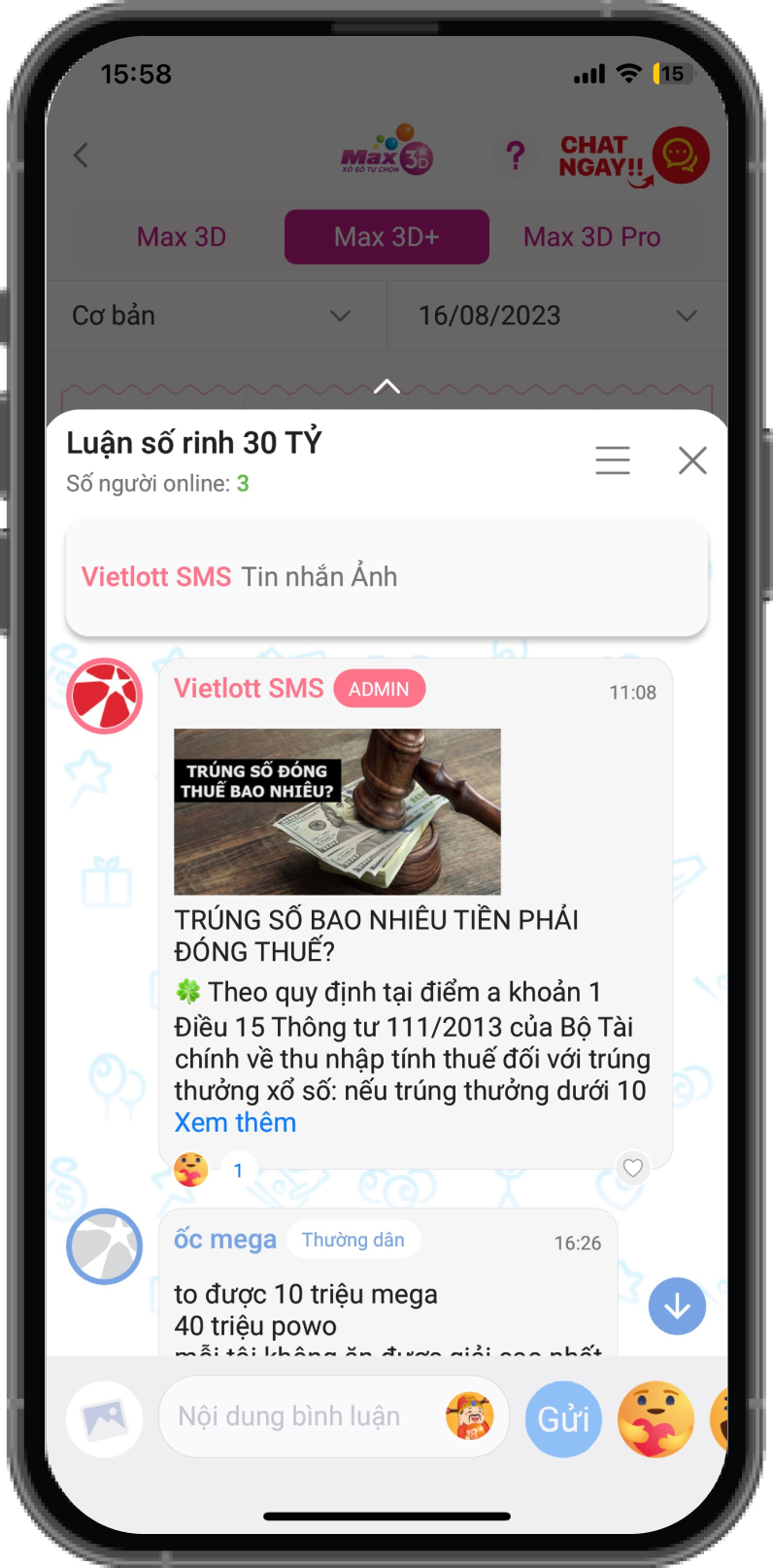Expand the chat panel with the up chevron
This screenshot has width=773, height=1568.
(x=386, y=387)
